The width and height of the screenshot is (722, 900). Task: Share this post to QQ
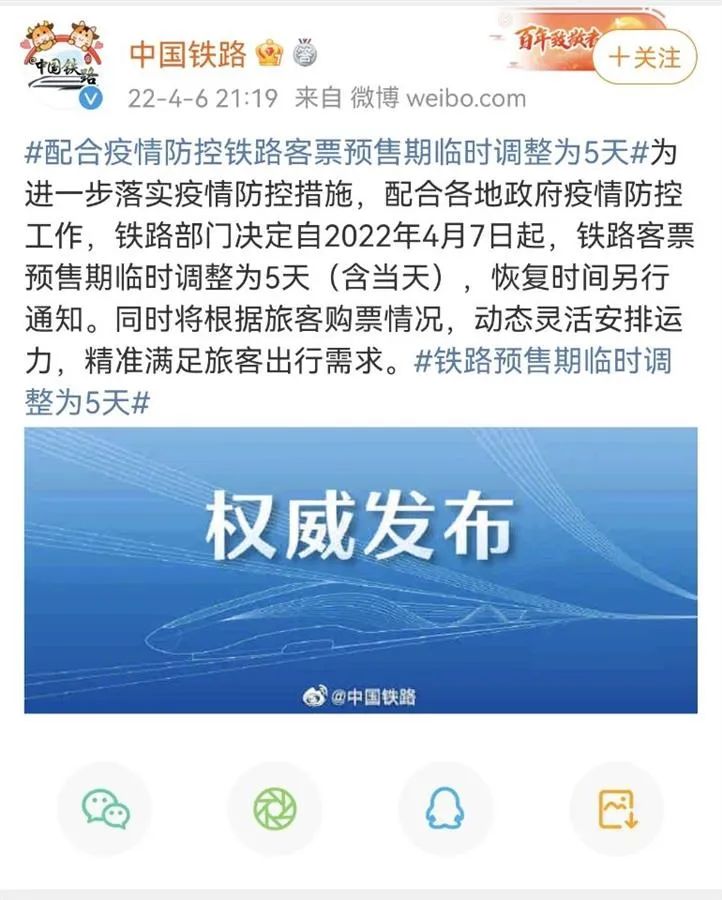[x=445, y=809]
